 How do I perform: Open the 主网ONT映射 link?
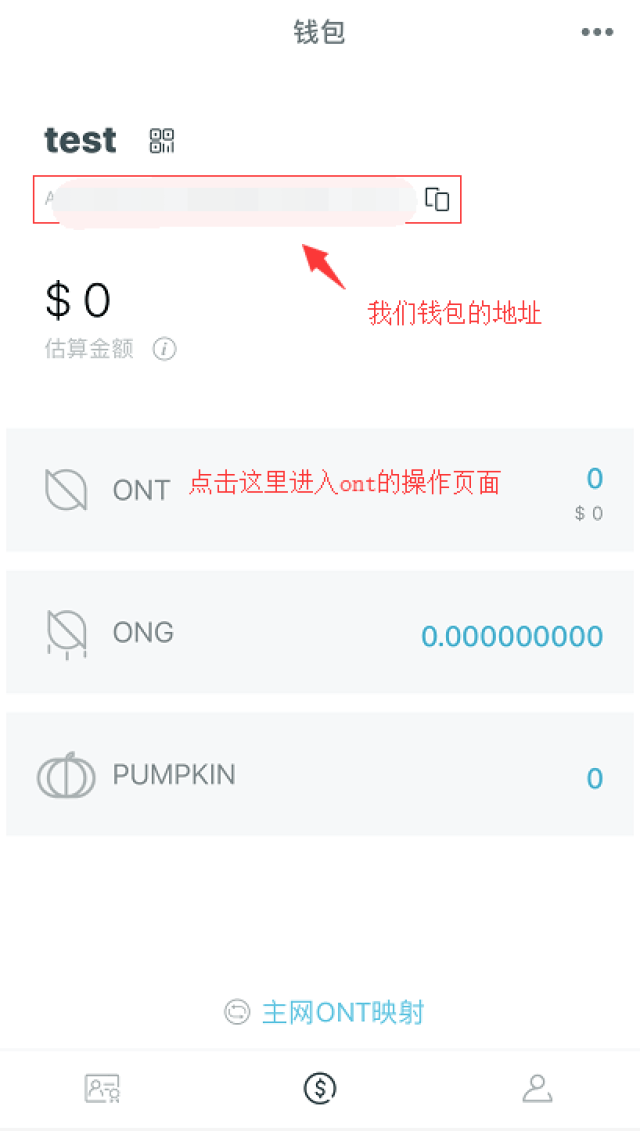pyautogui.click(x=324, y=1012)
